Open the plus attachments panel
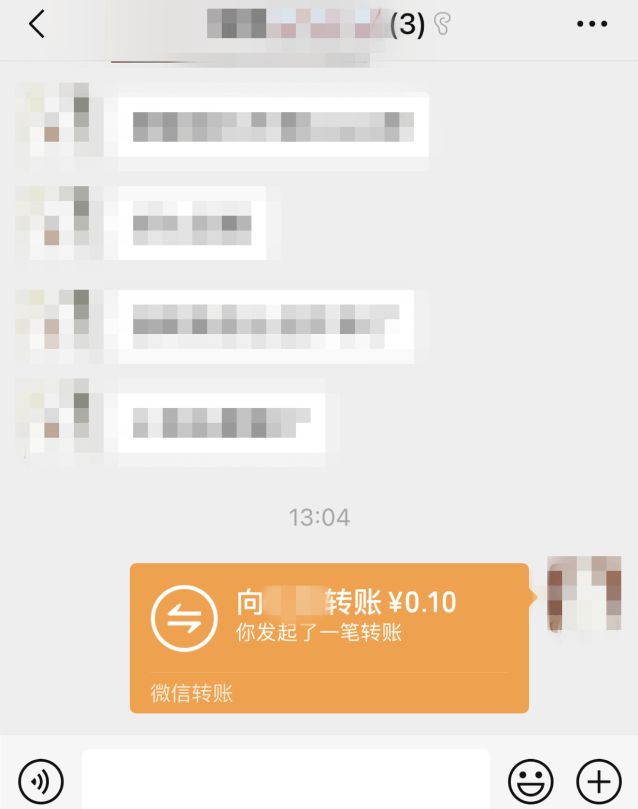The width and height of the screenshot is (638, 809). click(x=598, y=779)
